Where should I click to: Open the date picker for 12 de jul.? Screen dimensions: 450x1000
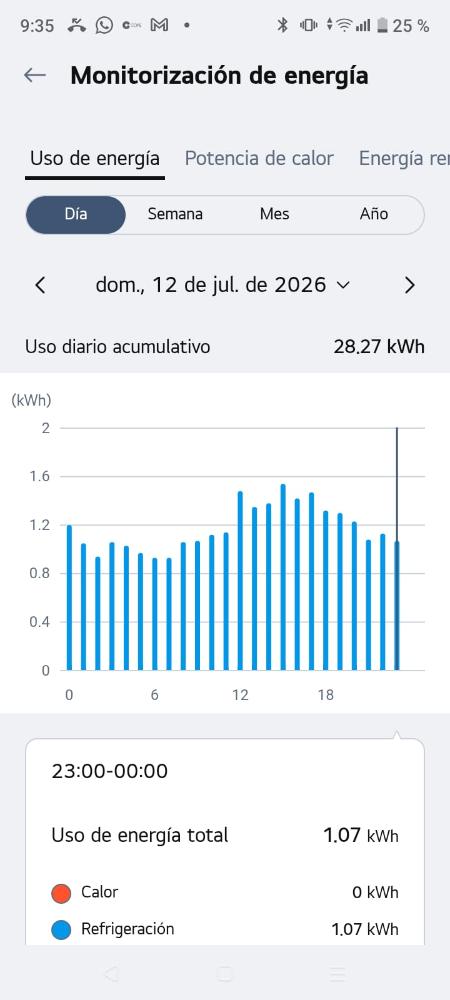point(222,284)
